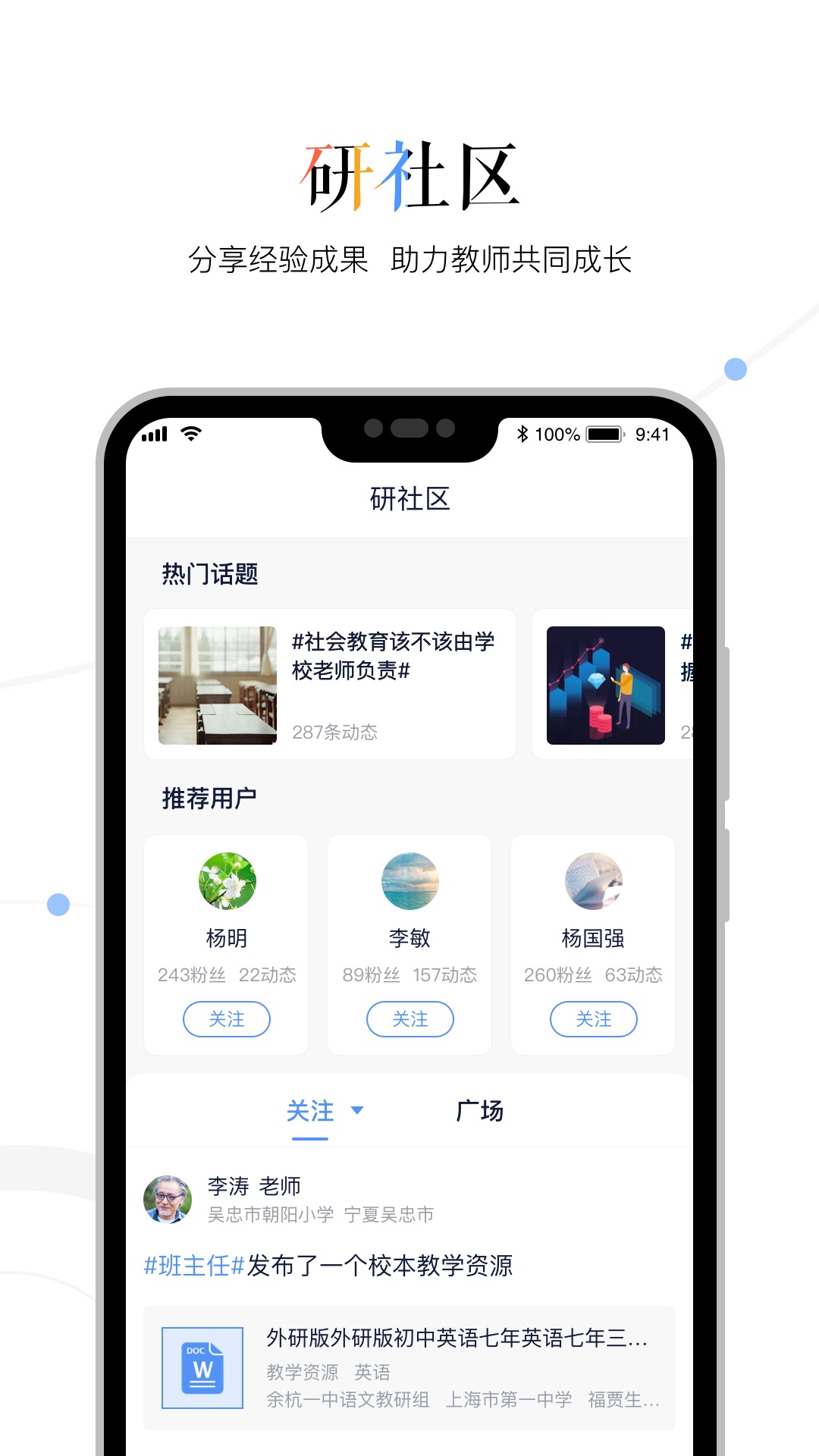This screenshot has width=819, height=1456.
Task: Tap the classroom topic thumbnail image
Action: 217,685
